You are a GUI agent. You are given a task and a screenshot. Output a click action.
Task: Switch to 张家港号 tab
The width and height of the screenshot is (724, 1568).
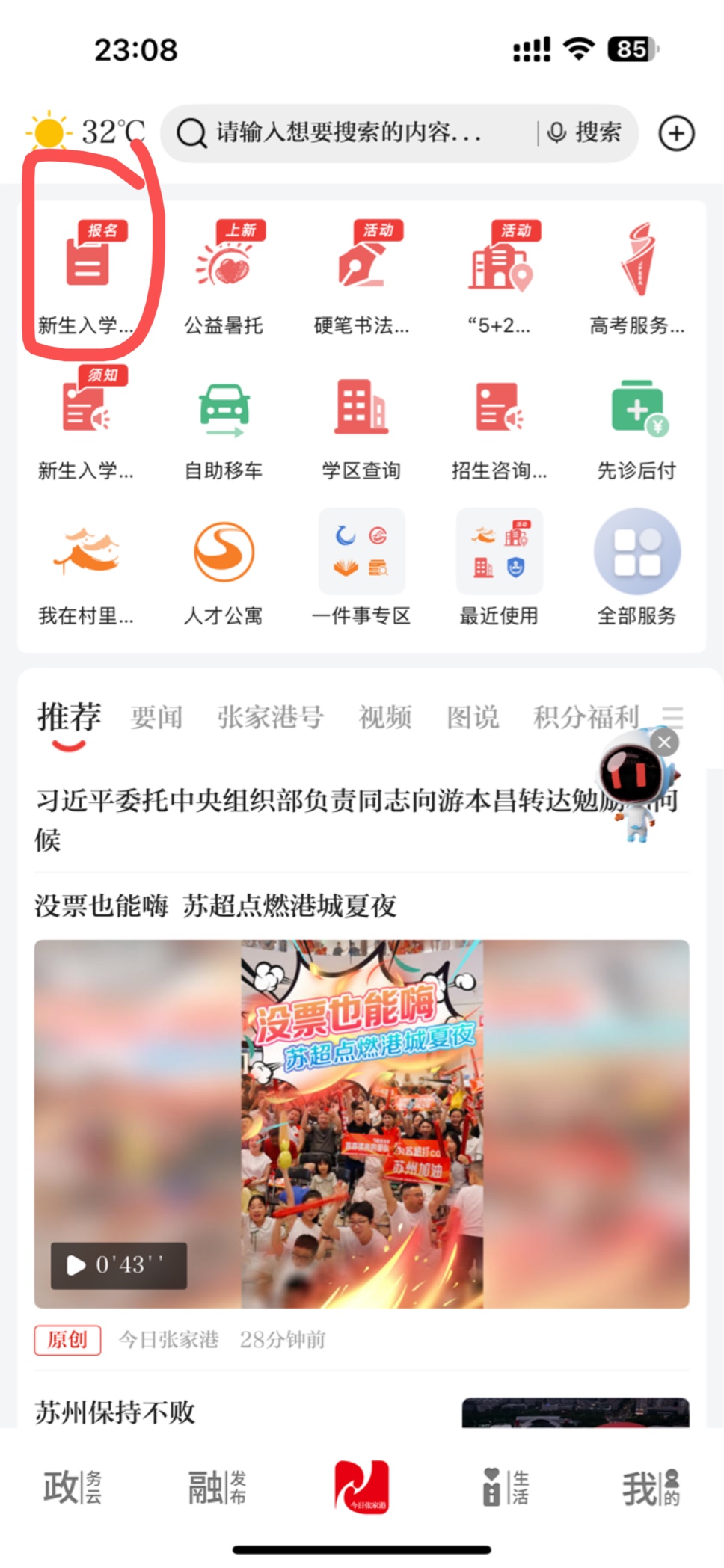coord(270,717)
